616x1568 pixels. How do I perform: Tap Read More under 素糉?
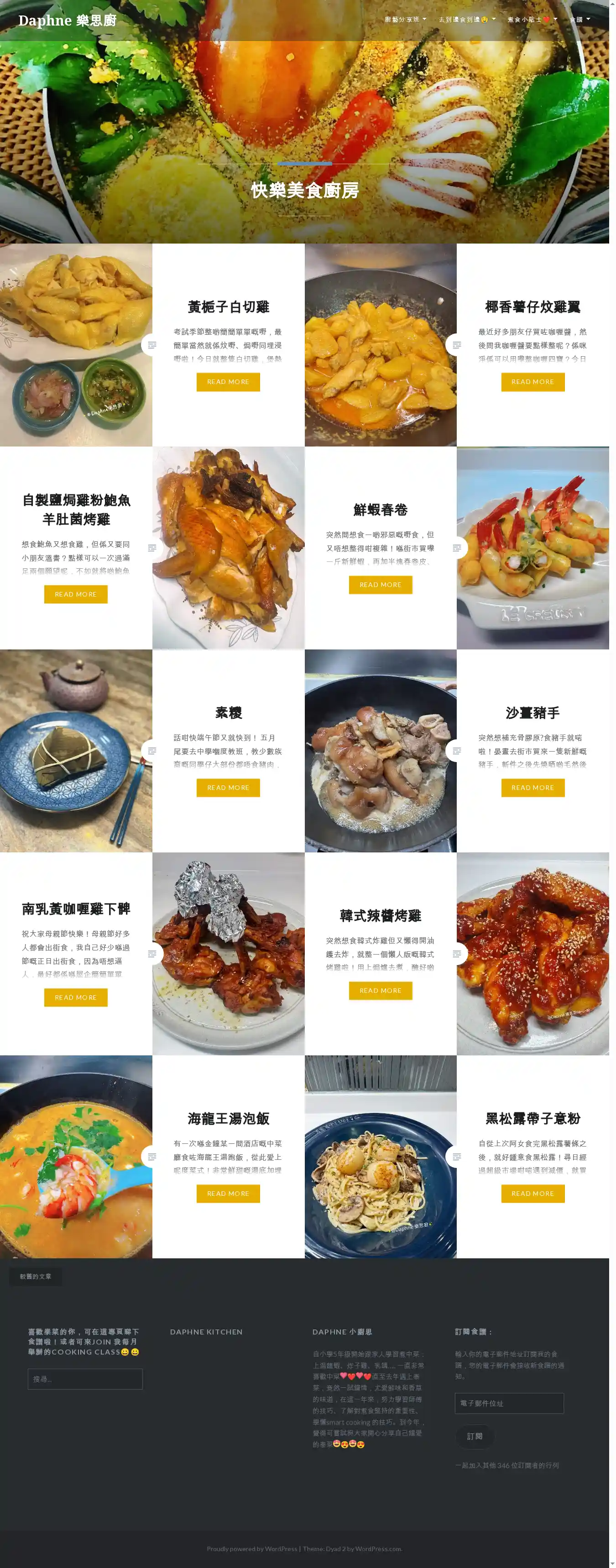pyautogui.click(x=228, y=788)
